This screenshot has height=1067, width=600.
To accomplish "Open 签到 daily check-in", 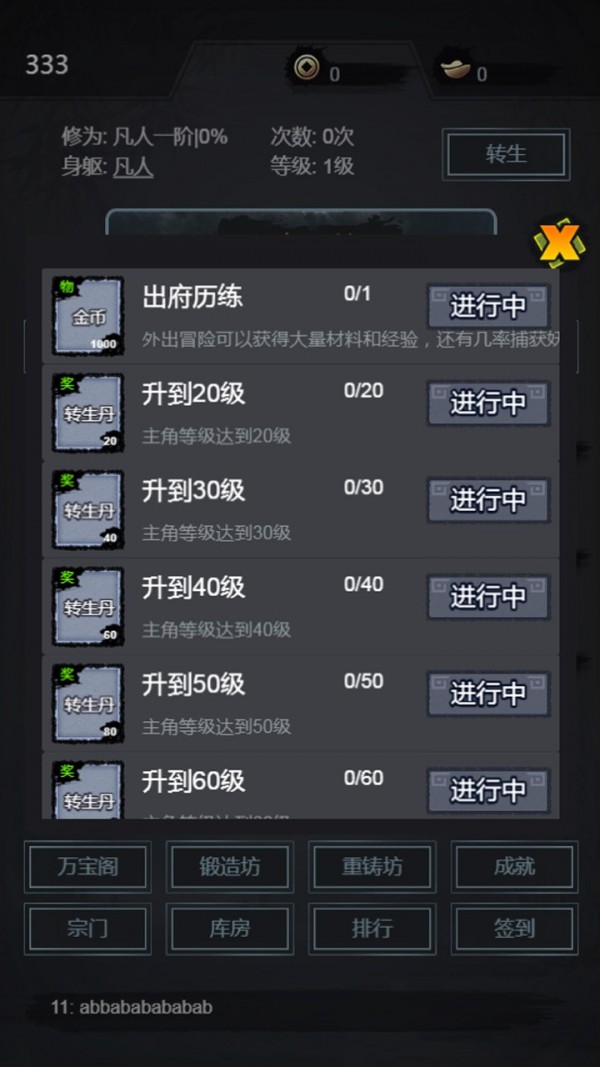I will pyautogui.click(x=514, y=929).
